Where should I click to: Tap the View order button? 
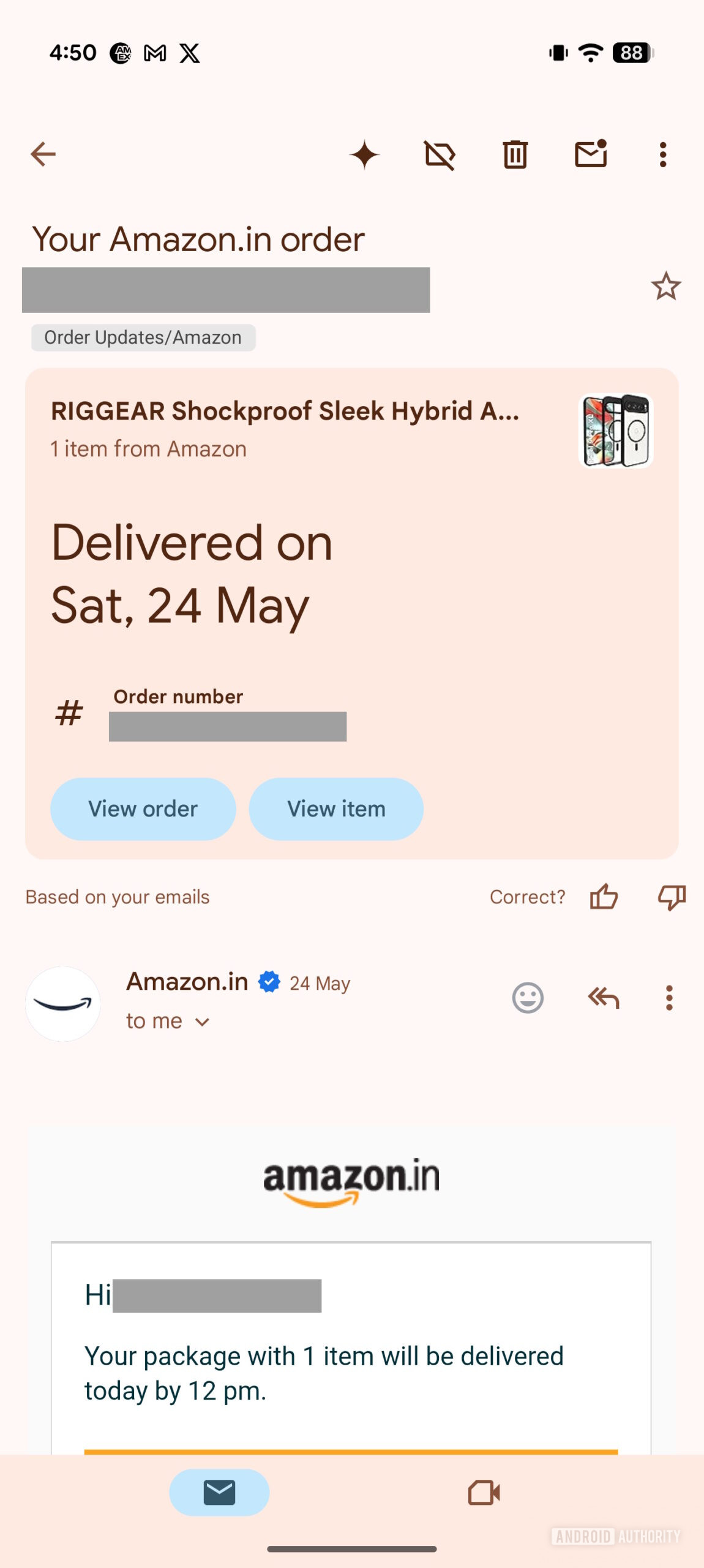pyautogui.click(x=143, y=809)
